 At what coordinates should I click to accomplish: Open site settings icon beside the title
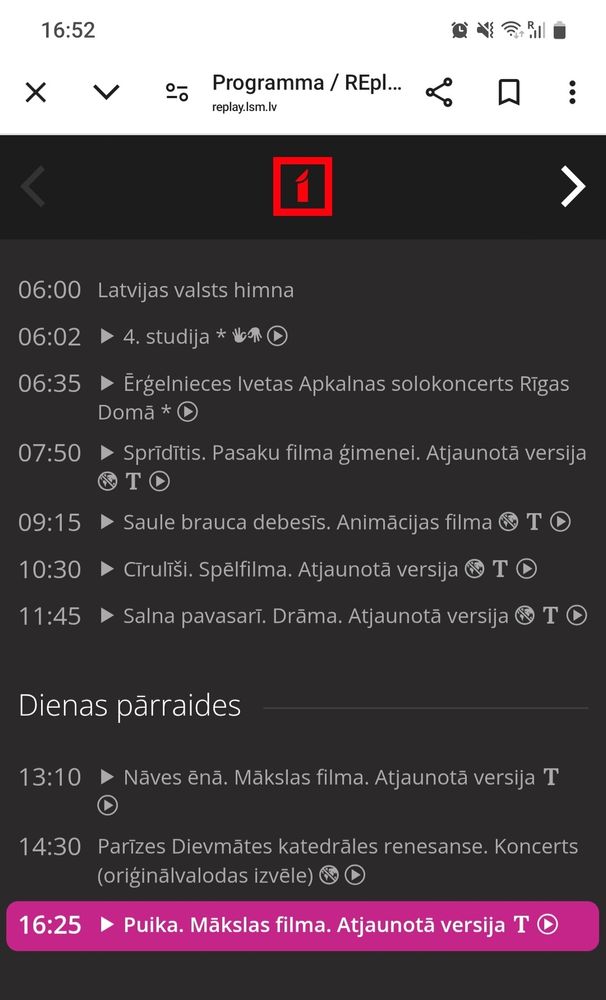[x=177, y=92]
